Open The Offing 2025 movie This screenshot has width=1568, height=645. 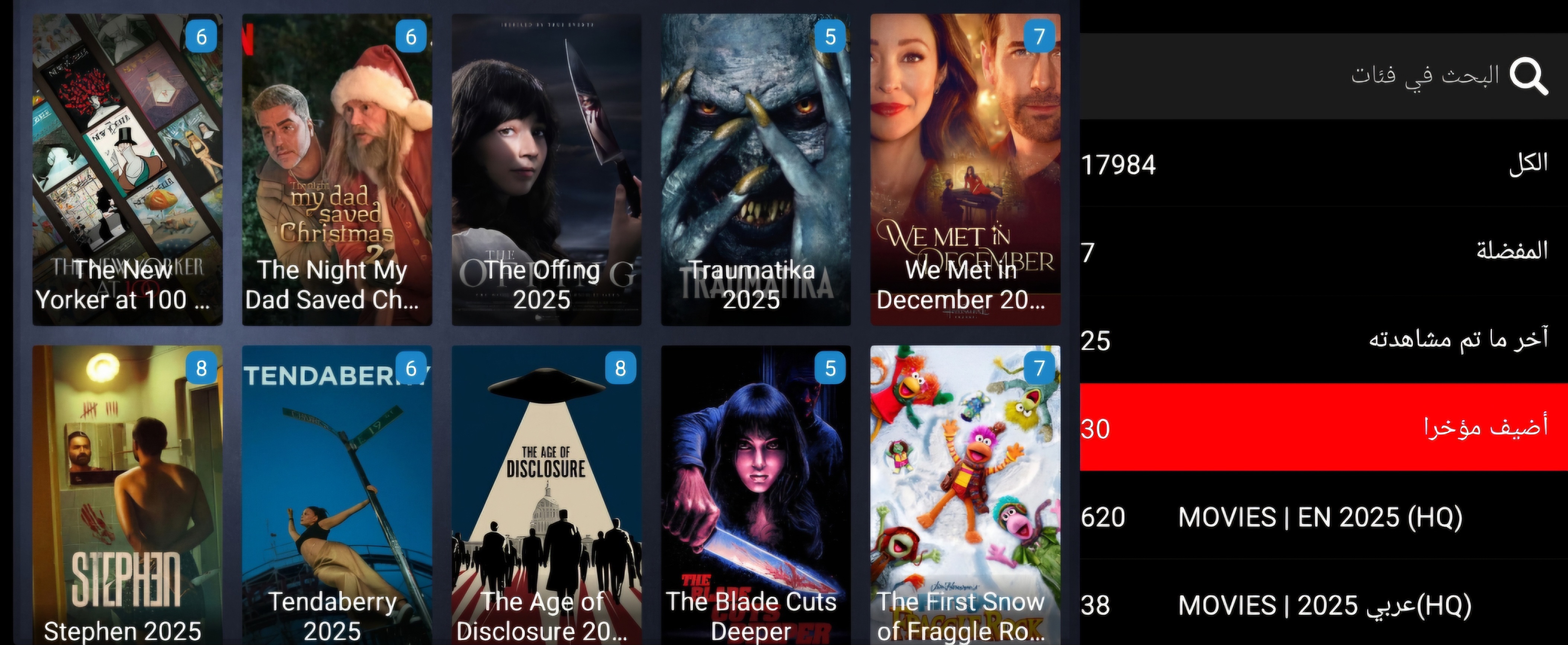pyautogui.click(x=546, y=170)
